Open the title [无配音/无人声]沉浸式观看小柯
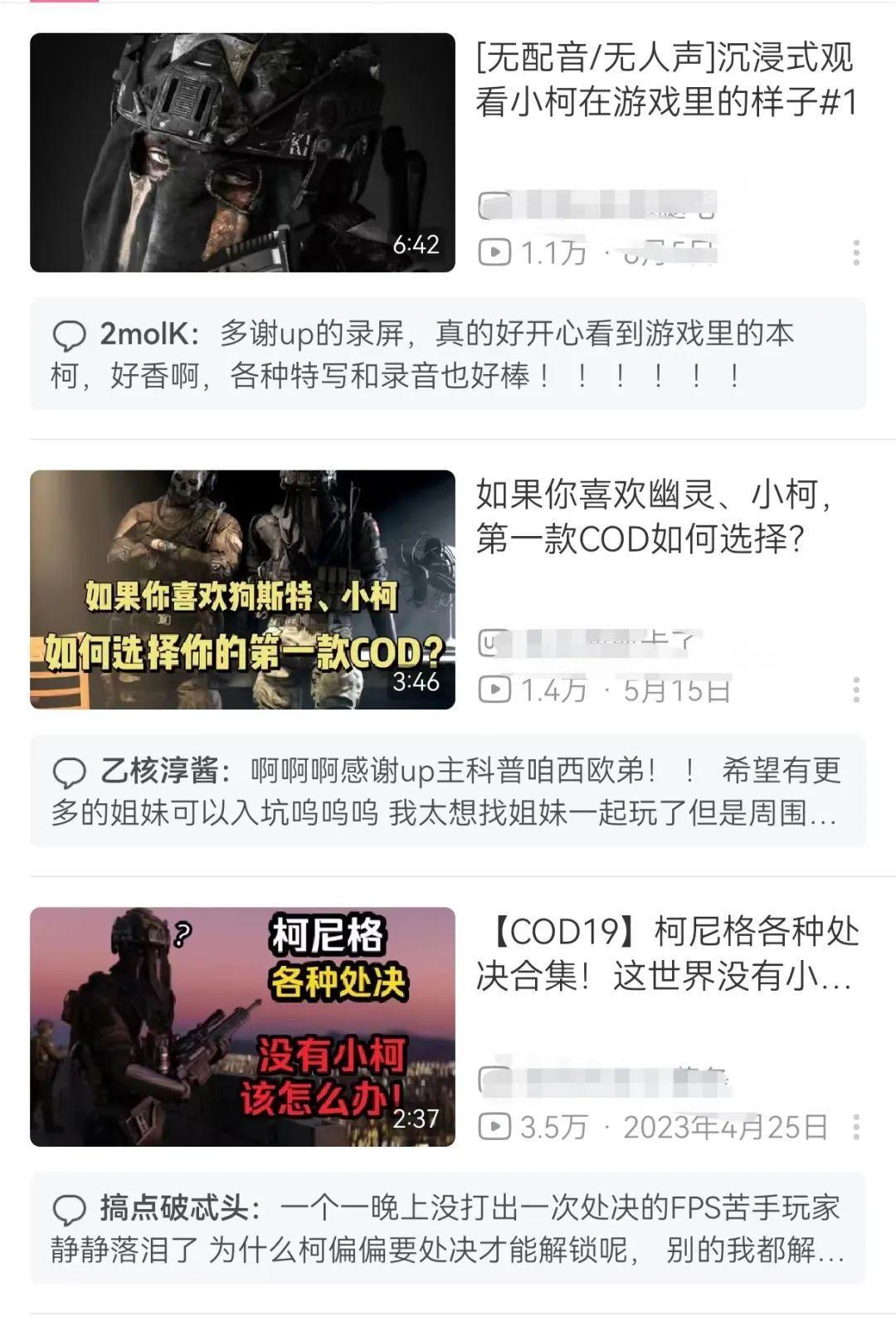 tap(665, 80)
